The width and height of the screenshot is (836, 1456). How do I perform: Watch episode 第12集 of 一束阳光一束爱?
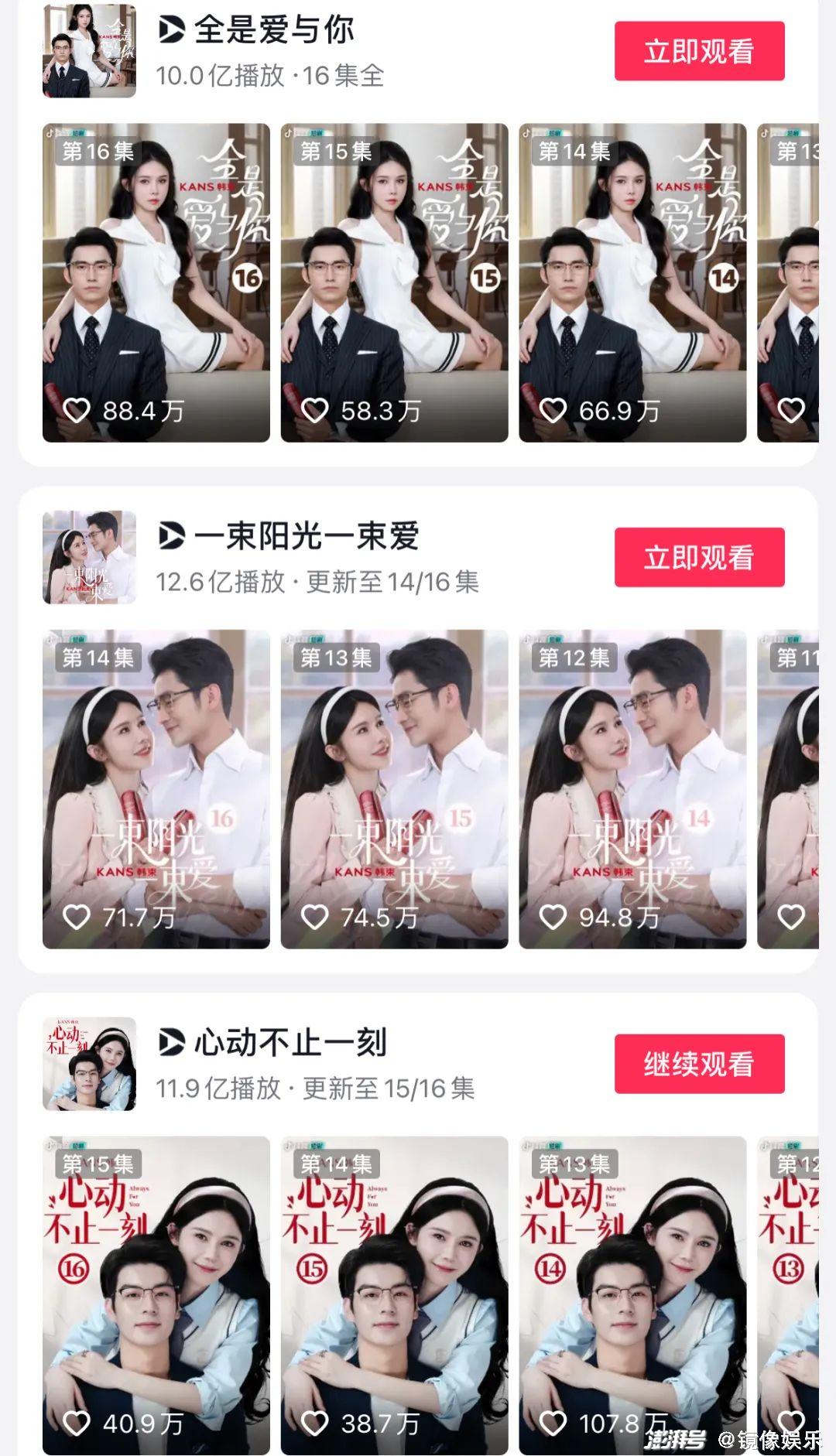click(x=632, y=789)
